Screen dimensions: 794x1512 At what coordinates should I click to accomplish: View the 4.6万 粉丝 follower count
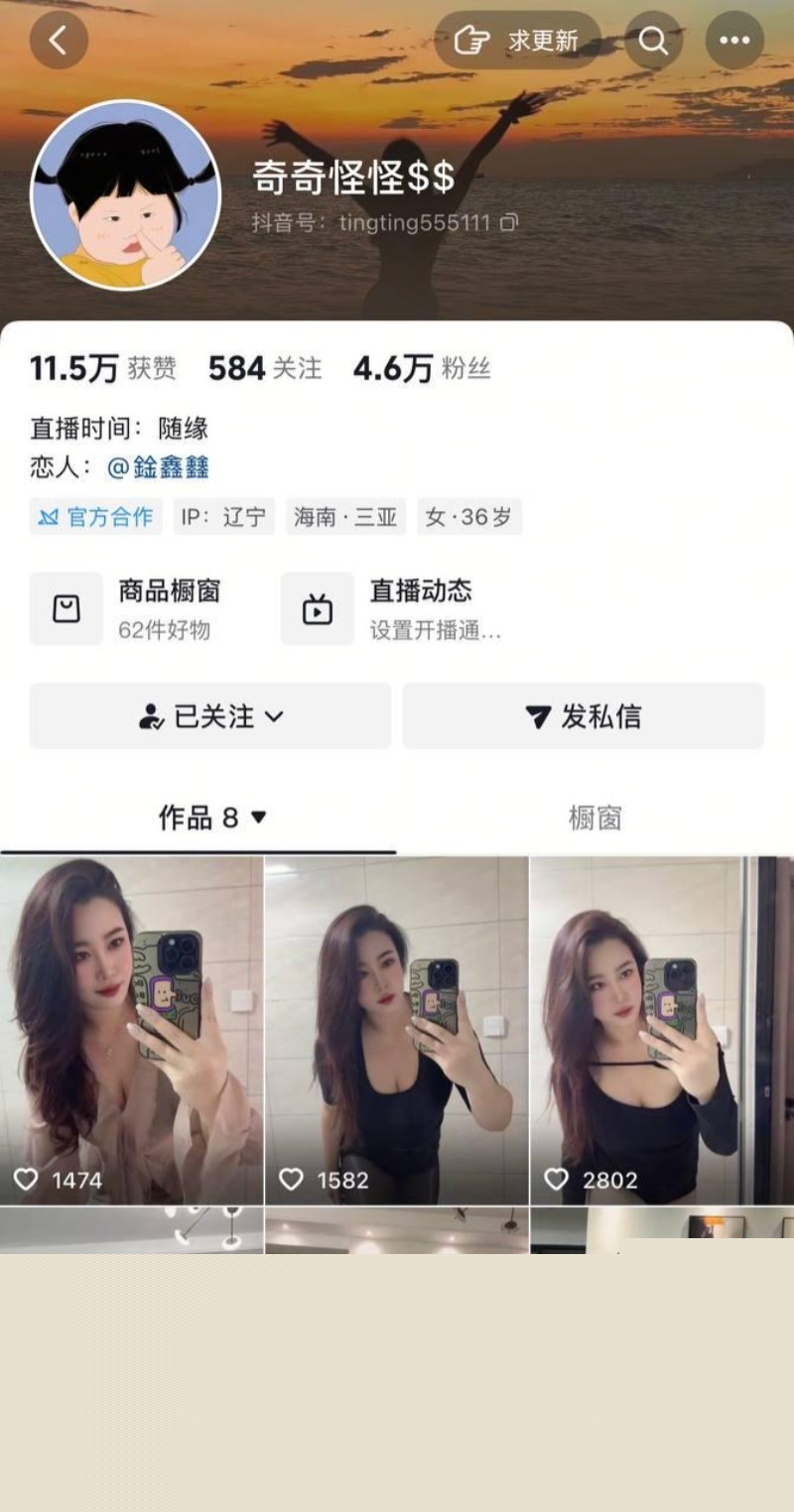click(419, 368)
